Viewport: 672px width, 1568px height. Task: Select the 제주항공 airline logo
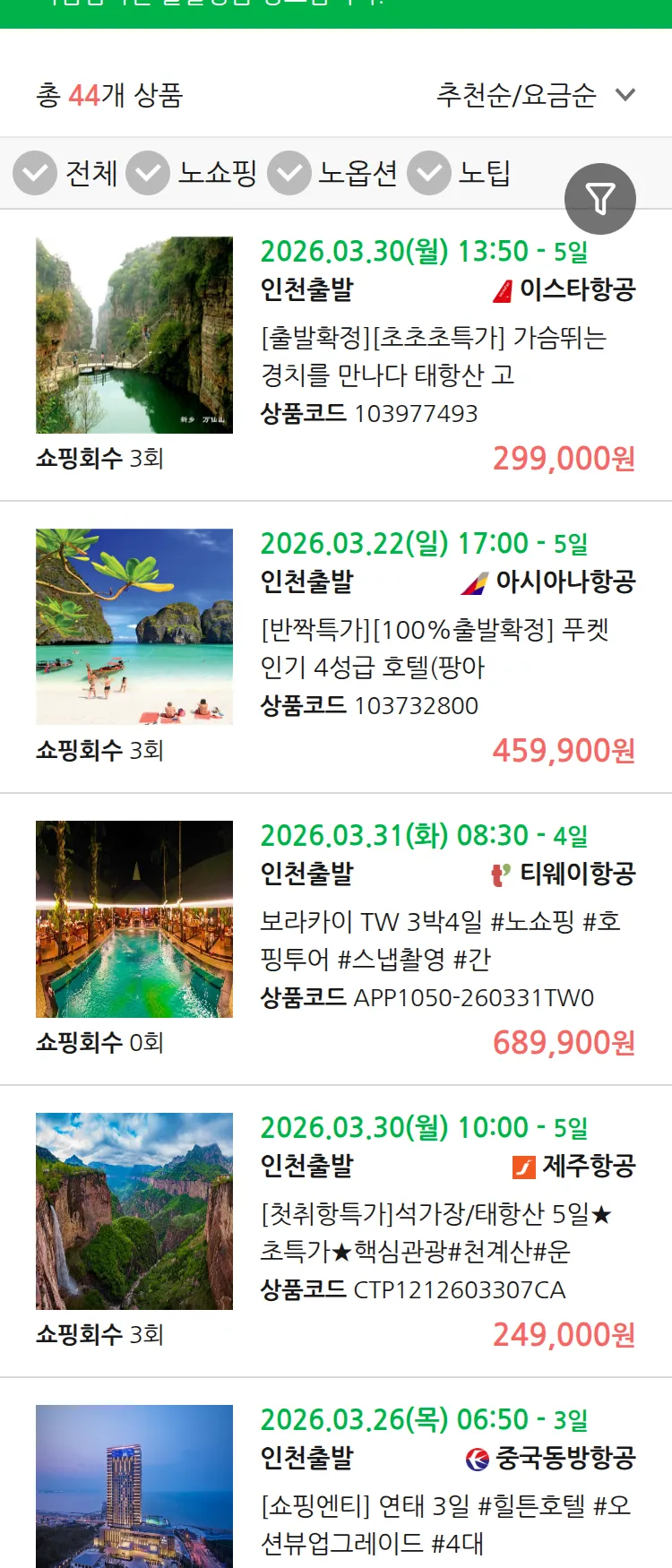point(525,1167)
